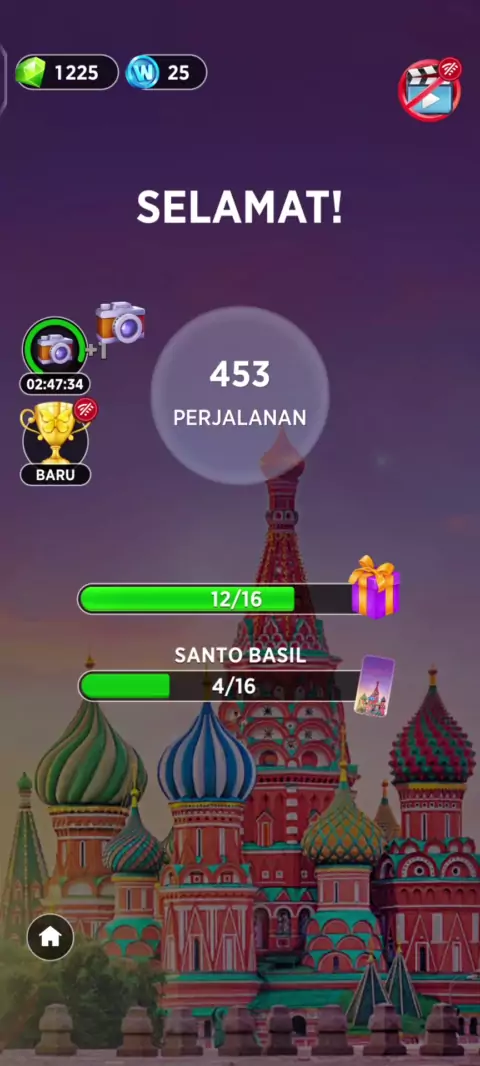Open the BARU trophy event
Screen dimensions: 480x1066
pos(56,443)
